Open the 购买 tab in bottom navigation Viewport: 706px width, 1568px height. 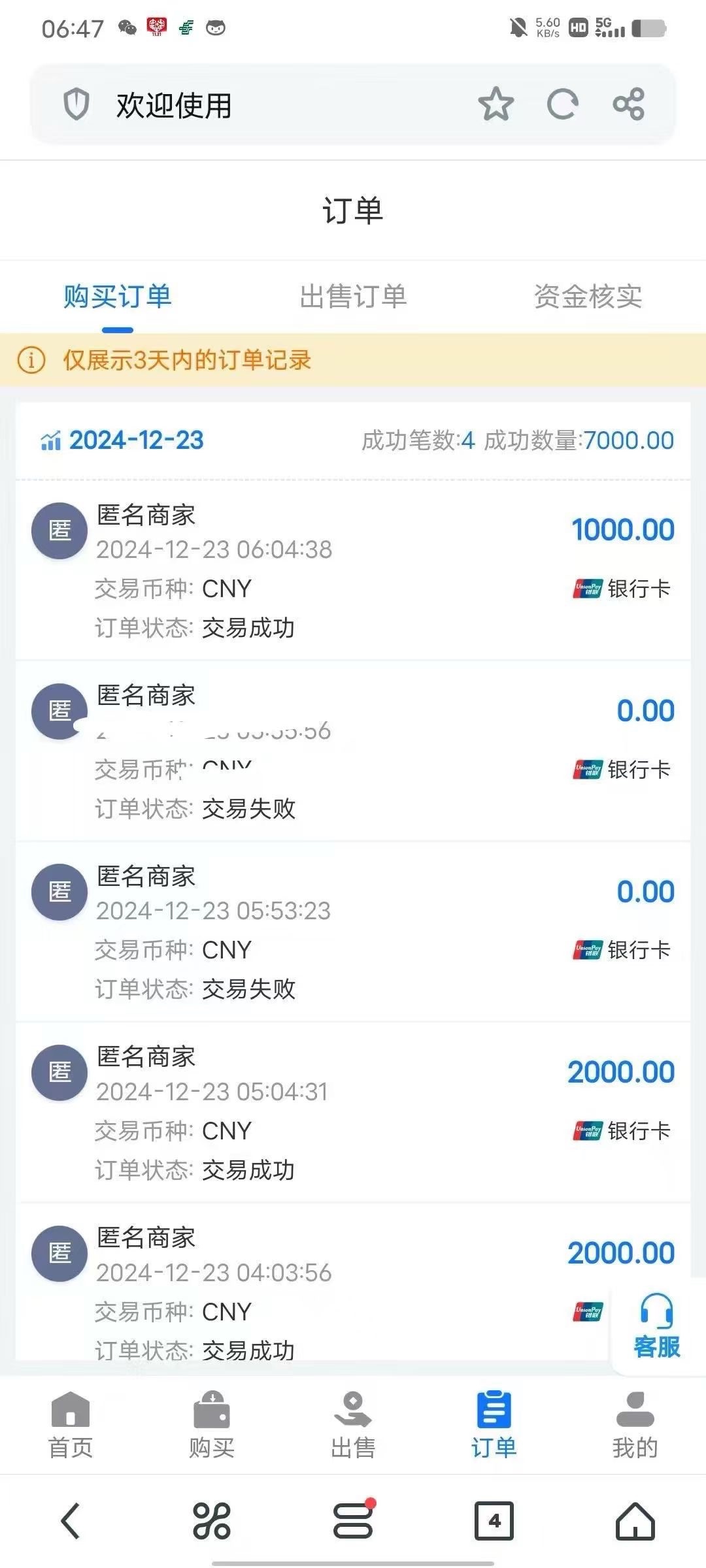click(212, 1426)
